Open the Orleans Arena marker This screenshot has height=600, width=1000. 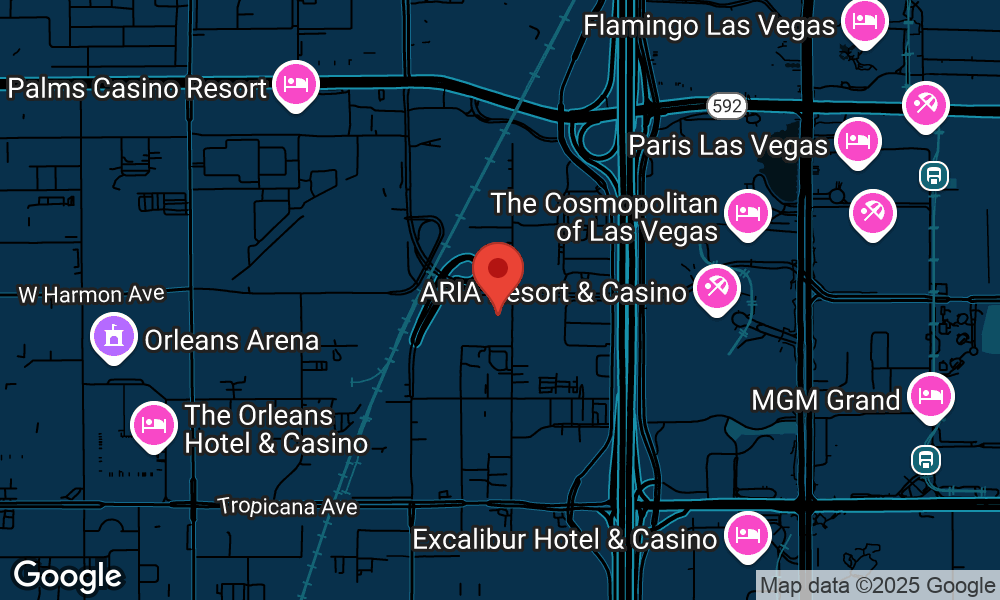(114, 336)
